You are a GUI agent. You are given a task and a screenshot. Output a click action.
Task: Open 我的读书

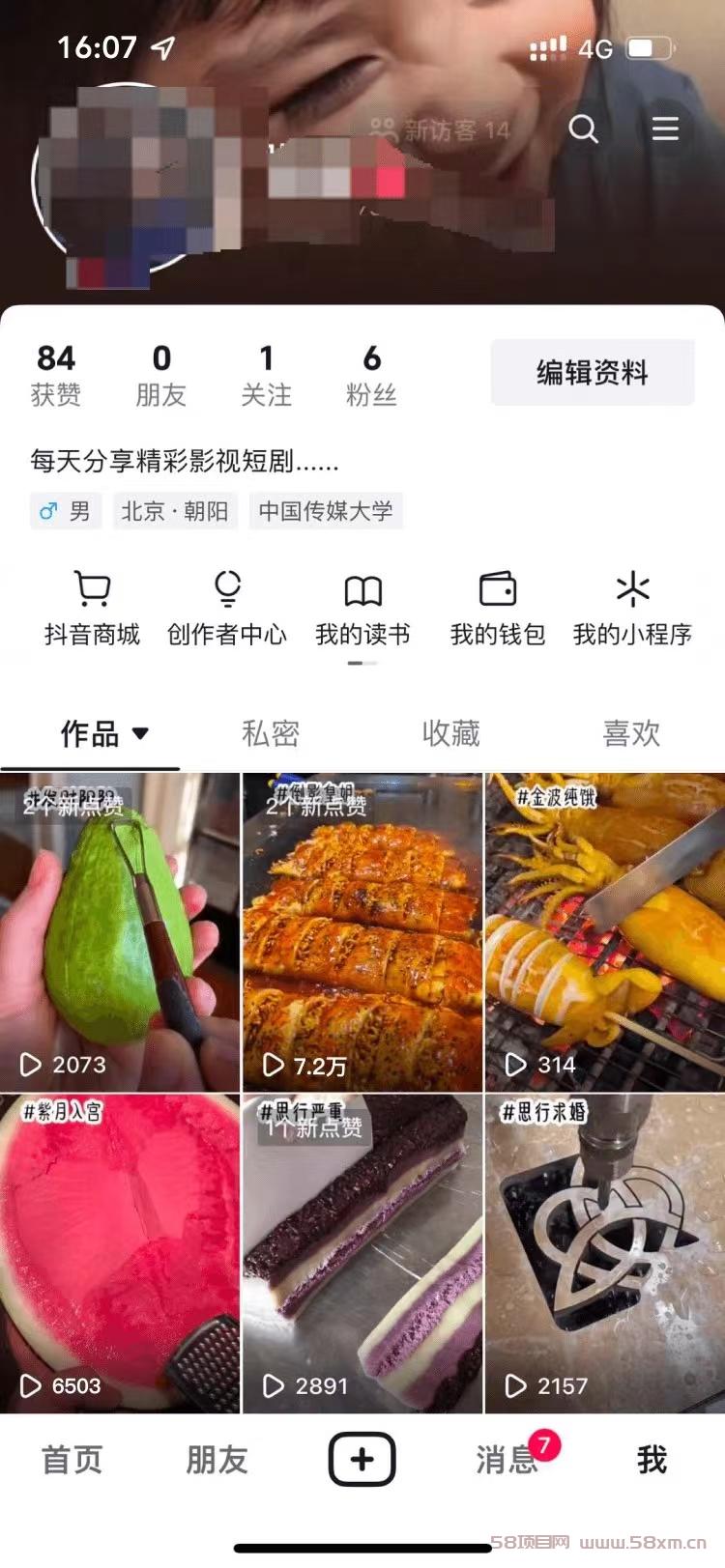(362, 609)
